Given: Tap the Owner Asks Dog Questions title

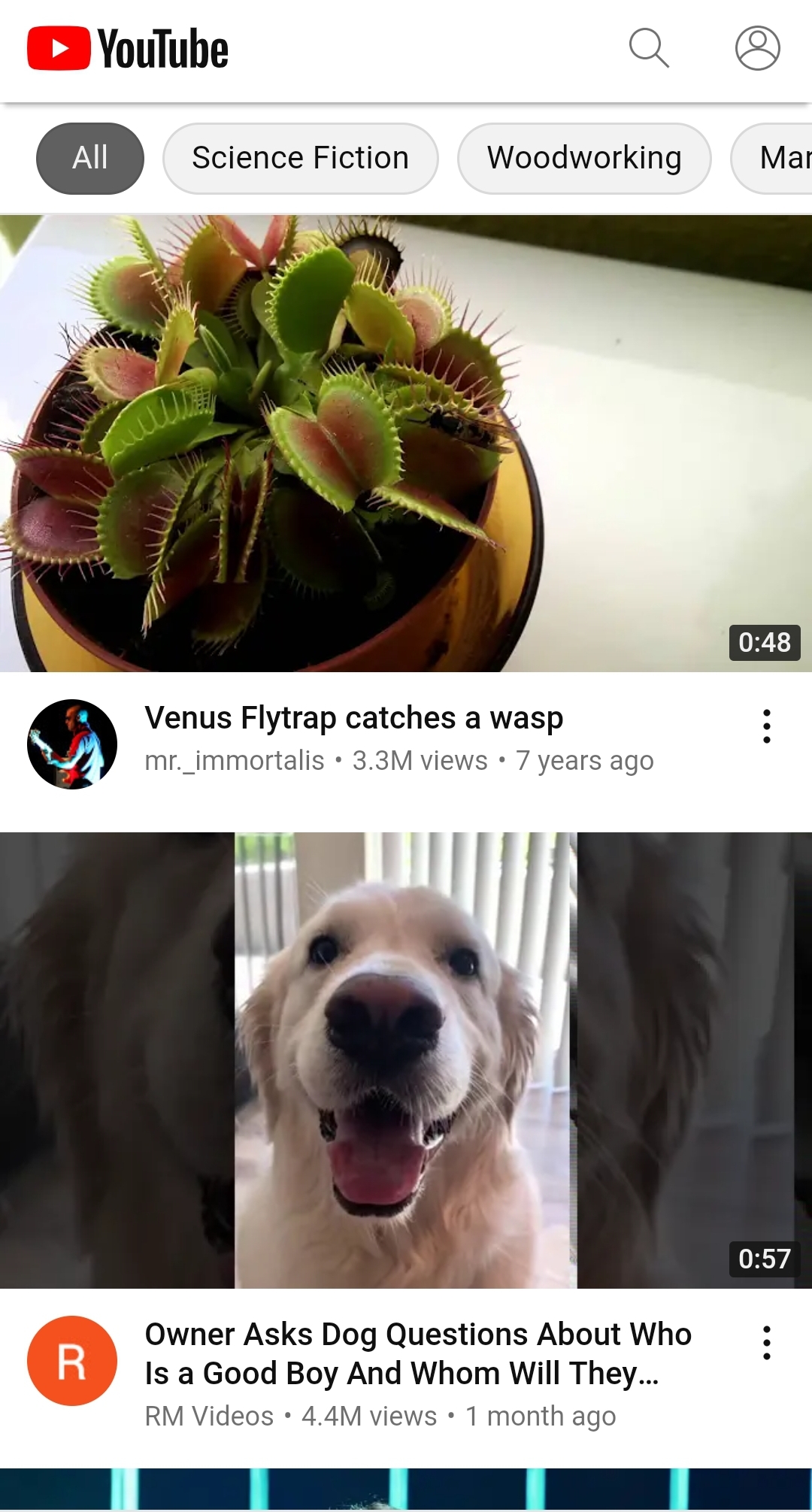Looking at the screenshot, I should coord(417,1353).
